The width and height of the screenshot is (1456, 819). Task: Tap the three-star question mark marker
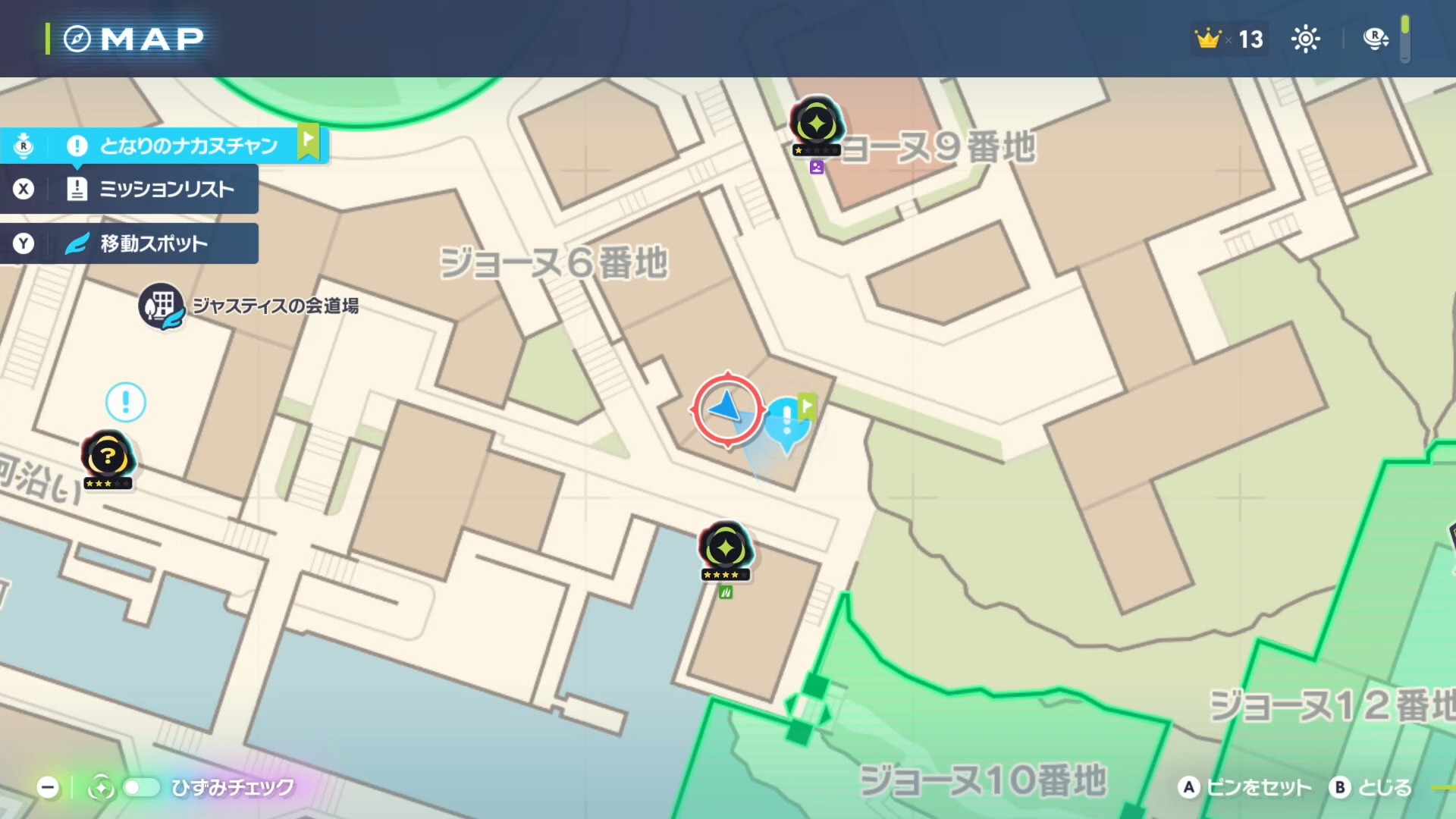108,458
